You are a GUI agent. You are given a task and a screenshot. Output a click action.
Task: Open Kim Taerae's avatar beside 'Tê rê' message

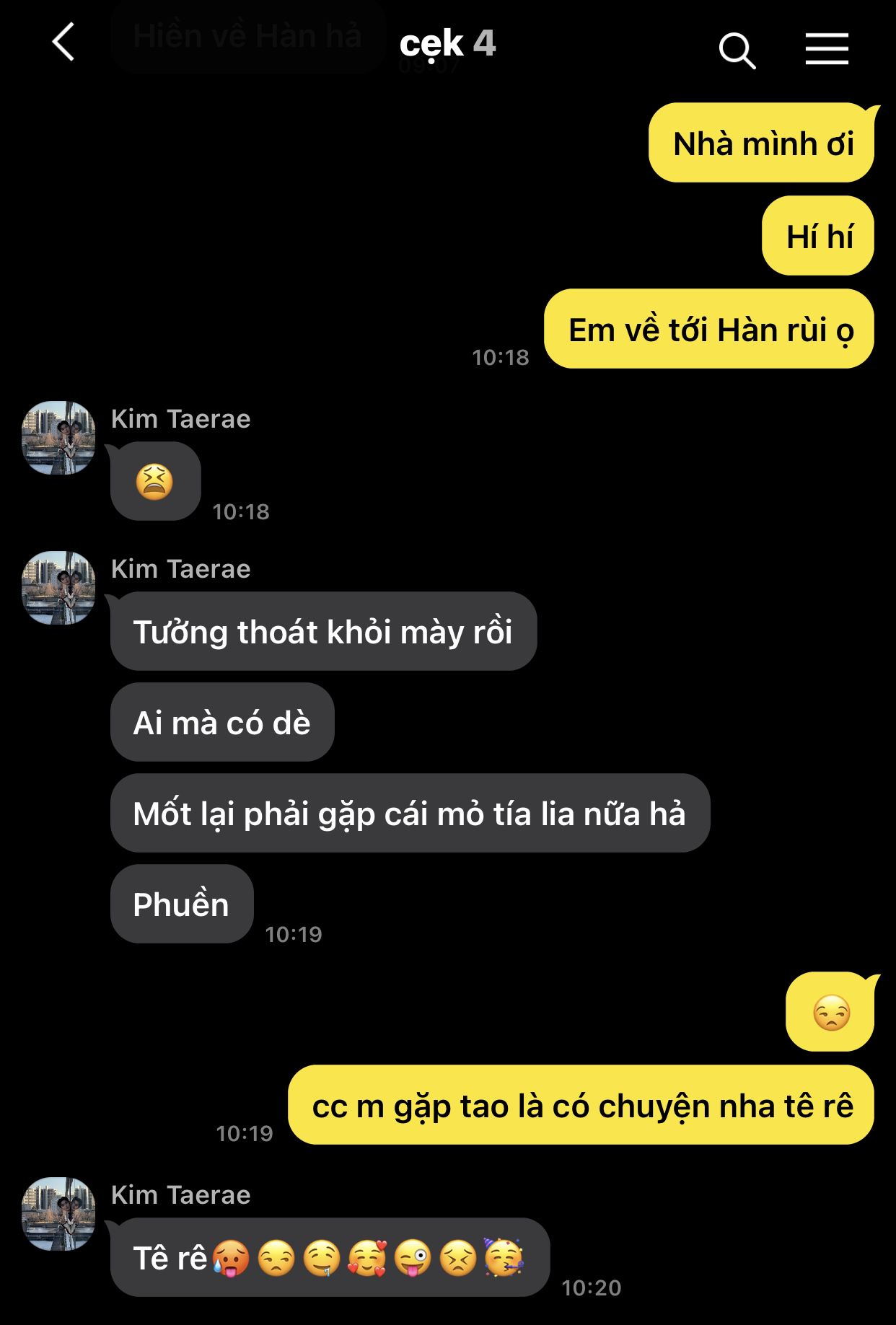coord(58,1214)
